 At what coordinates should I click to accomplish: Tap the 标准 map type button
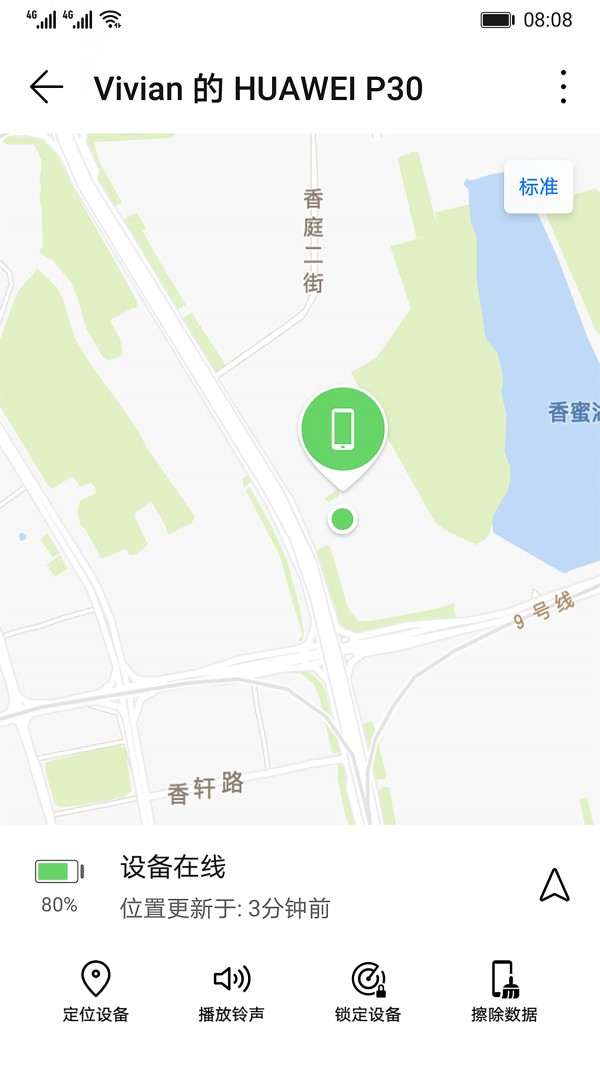[538, 187]
